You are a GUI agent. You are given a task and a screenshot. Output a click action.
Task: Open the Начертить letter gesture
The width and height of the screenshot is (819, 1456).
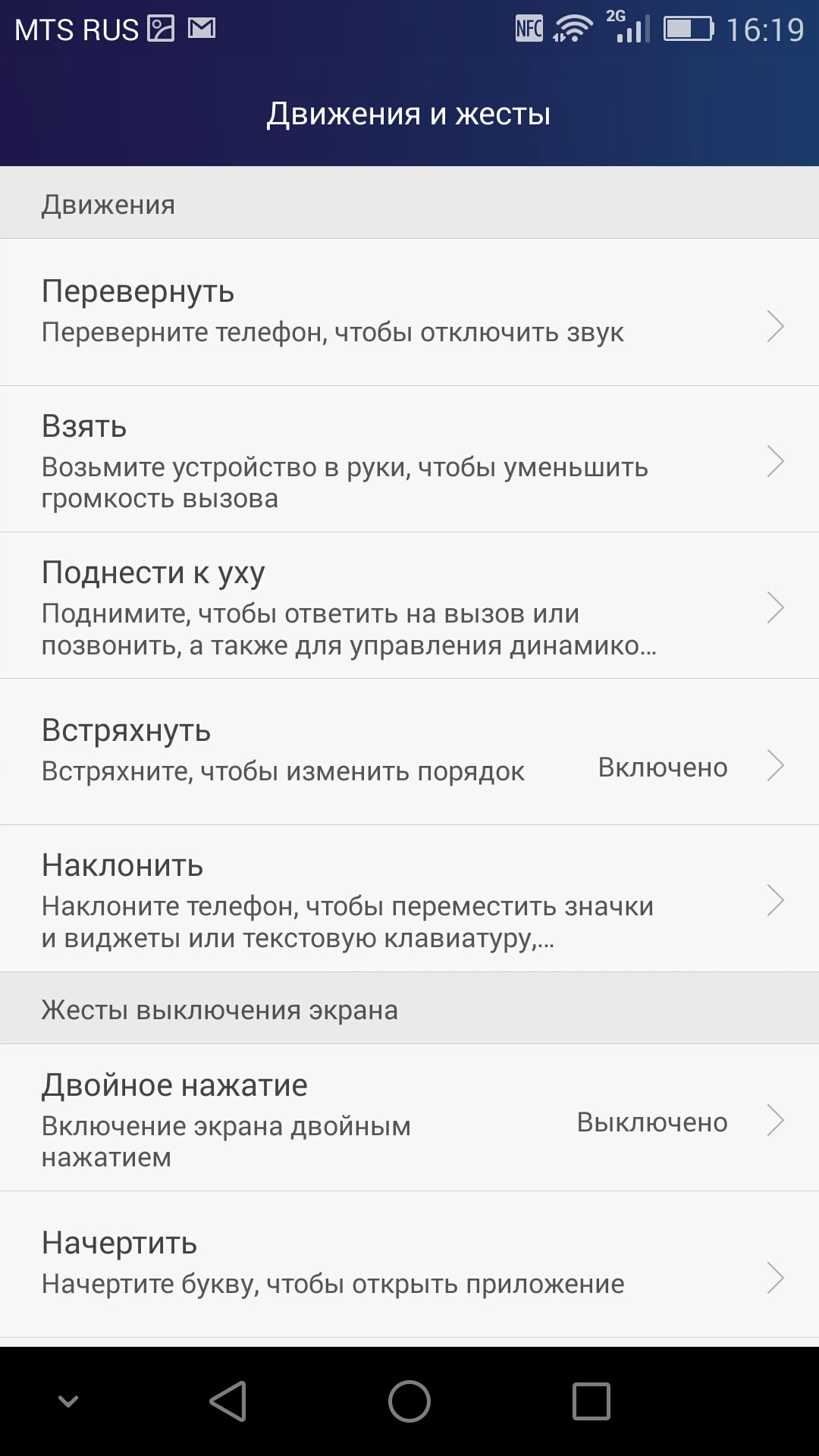click(x=409, y=1264)
